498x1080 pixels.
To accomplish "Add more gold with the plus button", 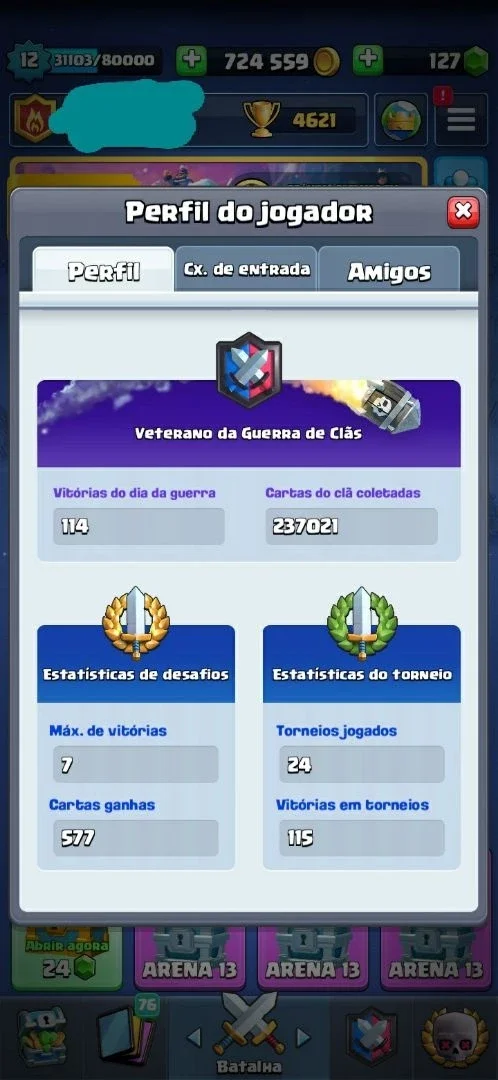I will click(x=191, y=61).
